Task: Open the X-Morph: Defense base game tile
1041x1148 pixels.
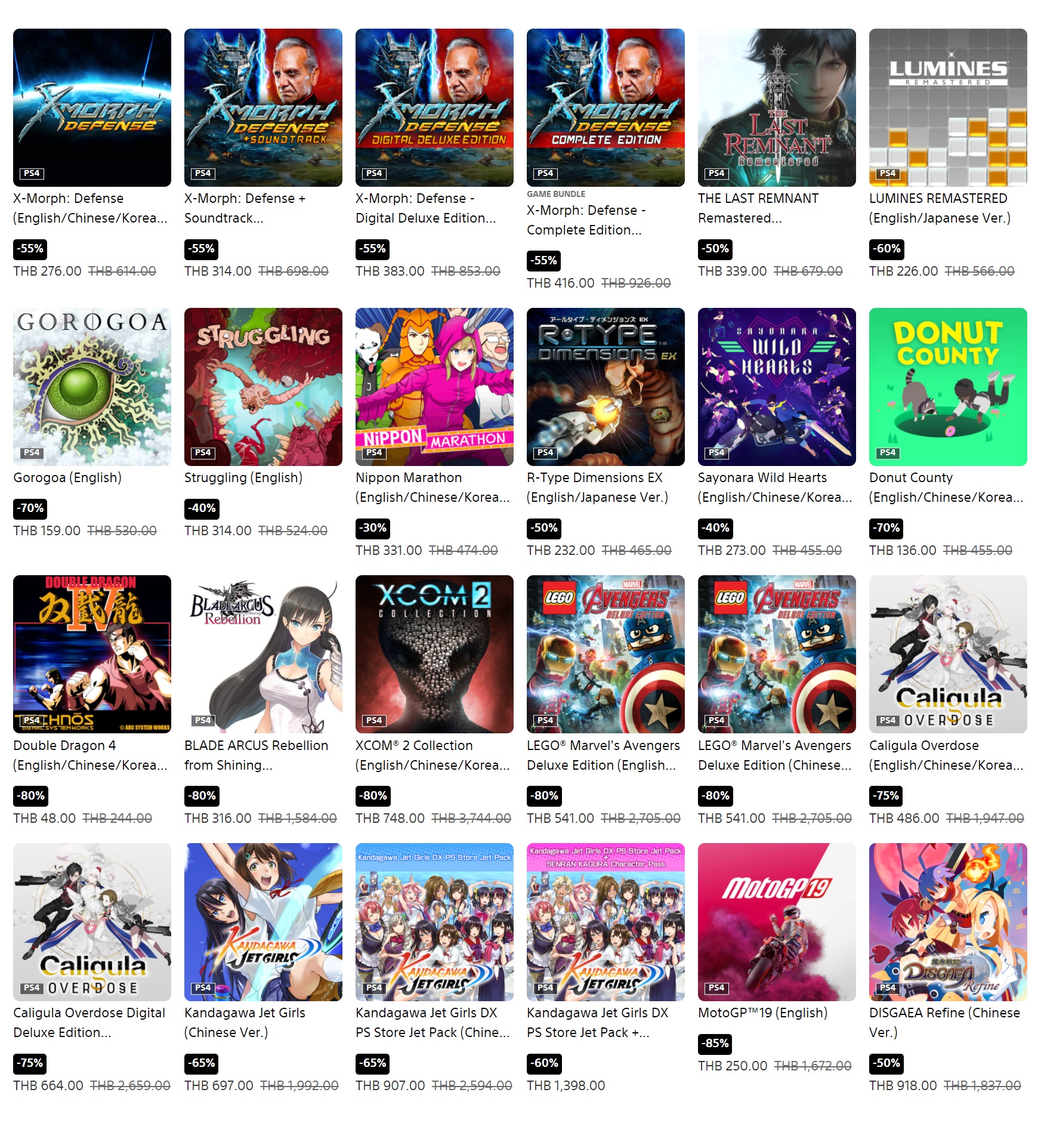Action: coord(92,107)
